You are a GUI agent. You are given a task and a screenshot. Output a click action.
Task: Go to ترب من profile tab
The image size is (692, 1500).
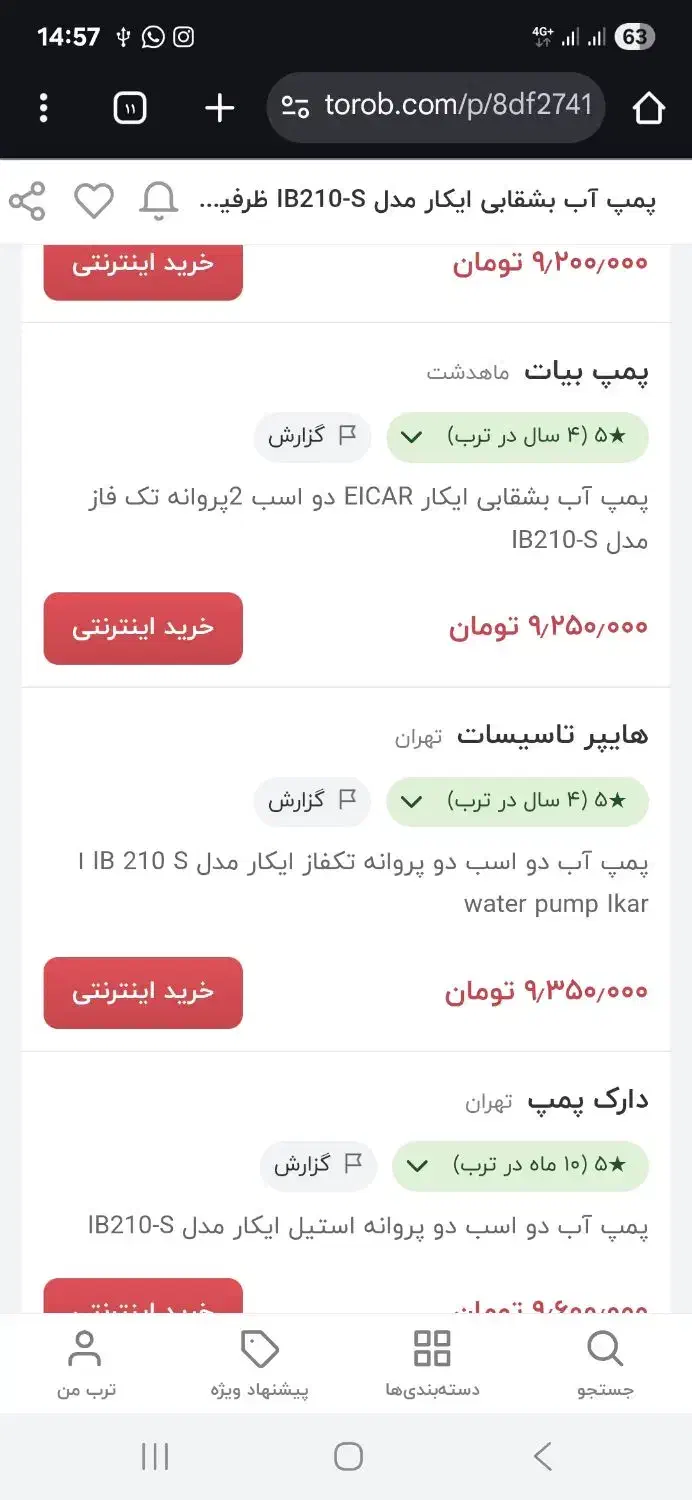pyautogui.click(x=85, y=1363)
